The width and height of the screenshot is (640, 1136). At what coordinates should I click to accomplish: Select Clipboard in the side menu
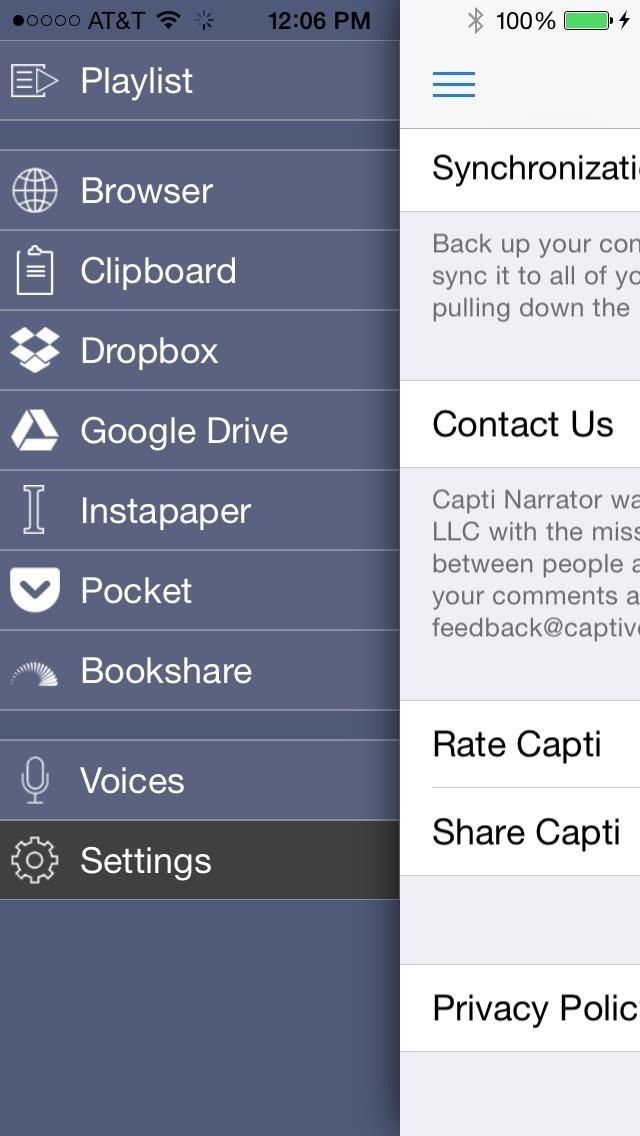tap(158, 271)
